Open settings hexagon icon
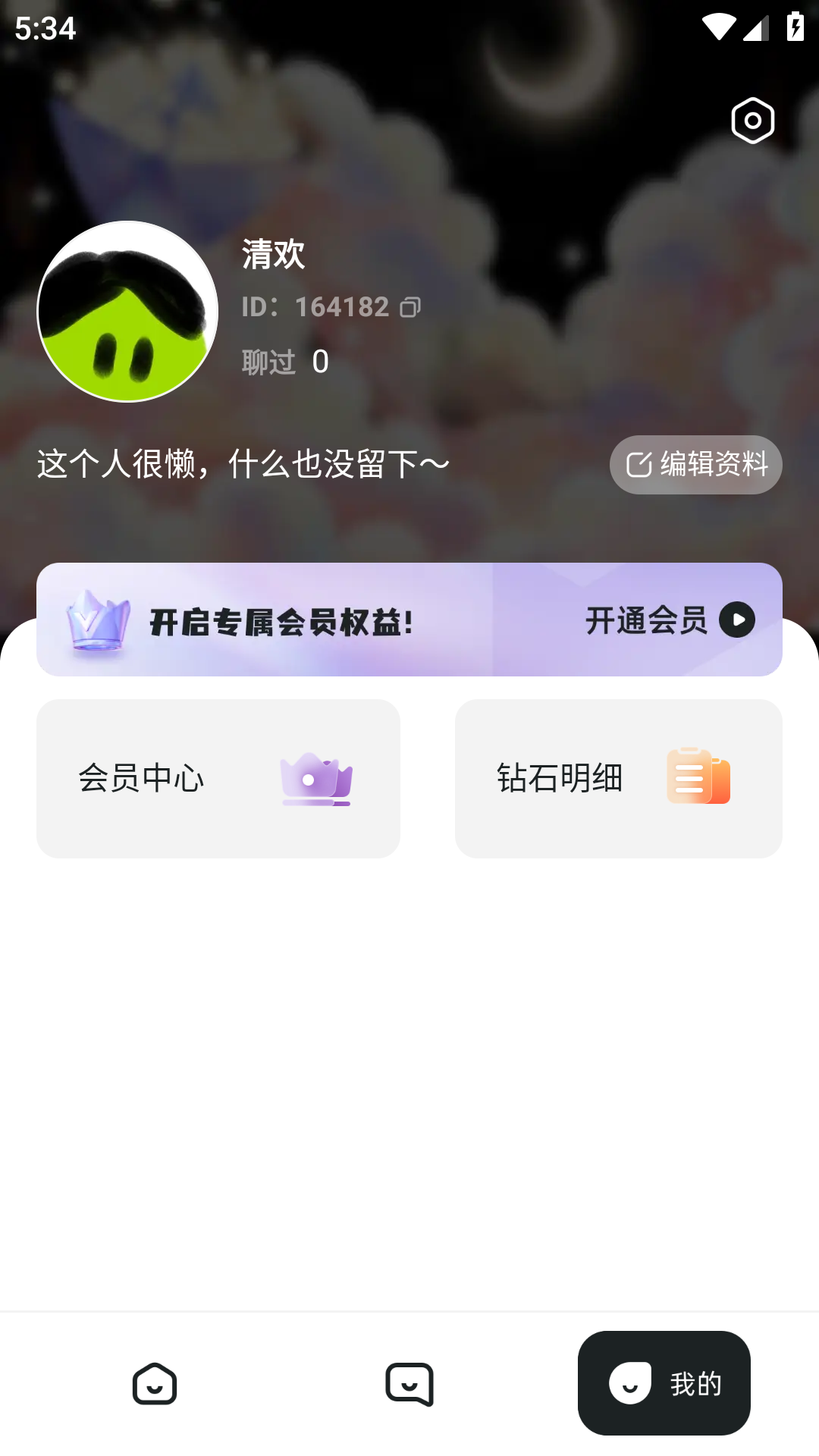819x1456 pixels. point(752,121)
